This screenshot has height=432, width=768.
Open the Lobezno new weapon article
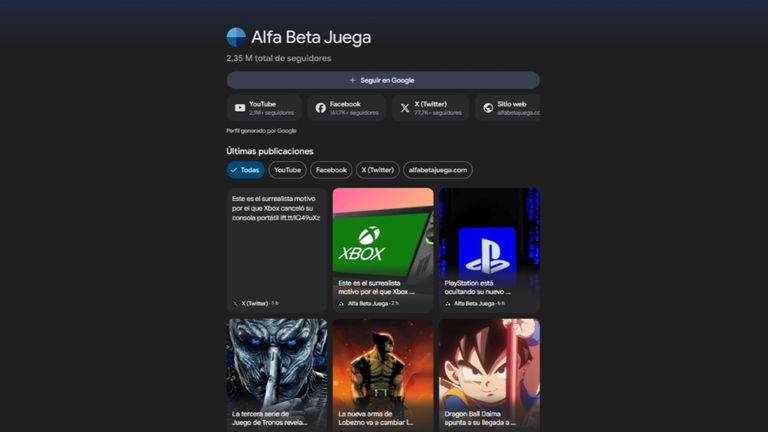tap(383, 375)
